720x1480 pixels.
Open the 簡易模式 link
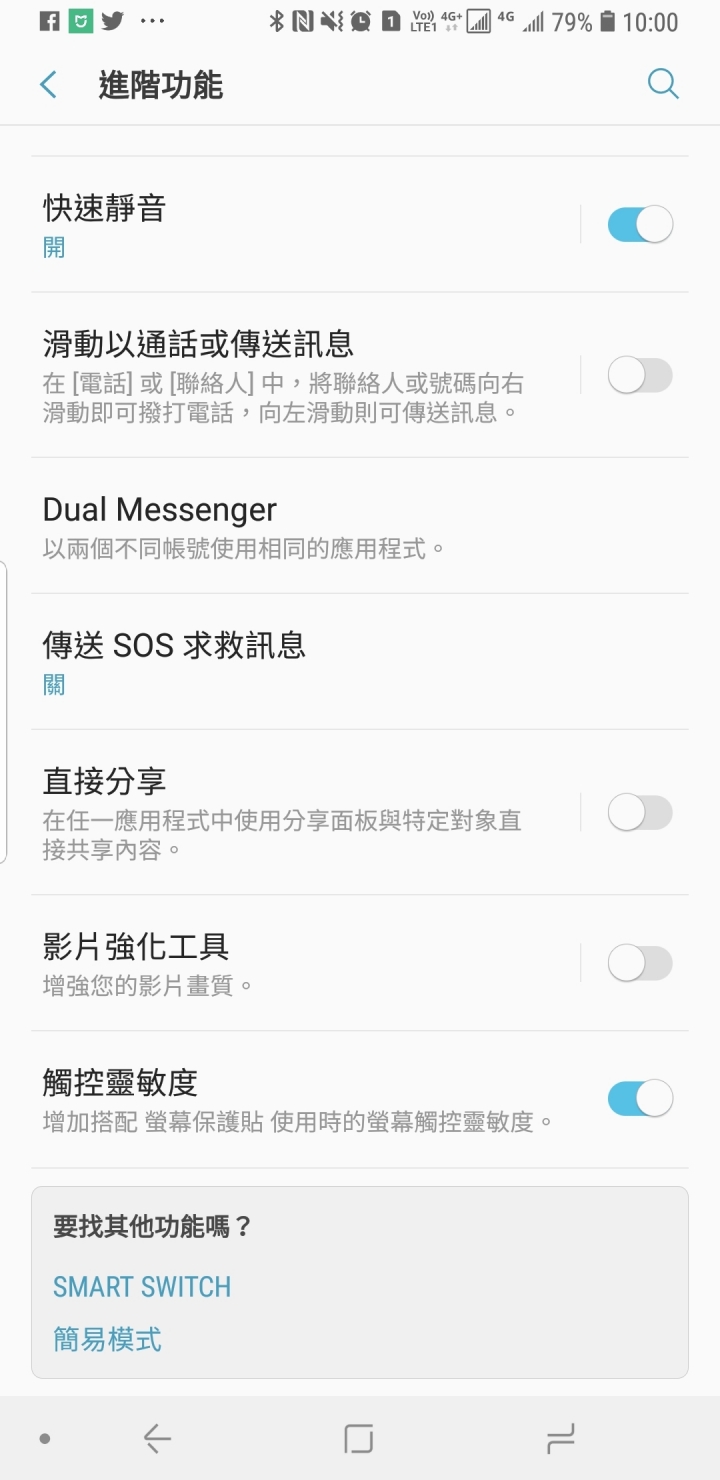point(107,1339)
